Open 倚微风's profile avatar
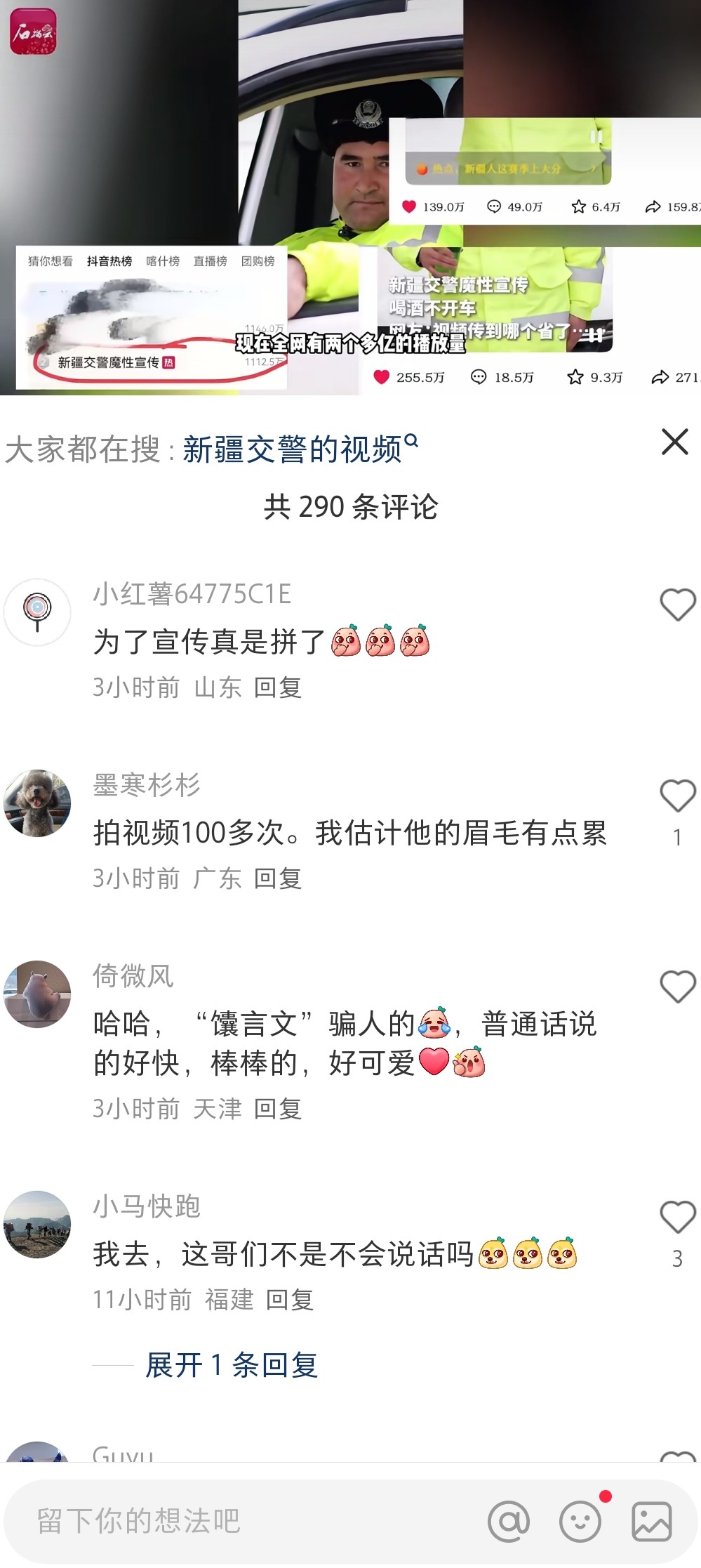The width and height of the screenshot is (701, 1568). pyautogui.click(x=37, y=994)
